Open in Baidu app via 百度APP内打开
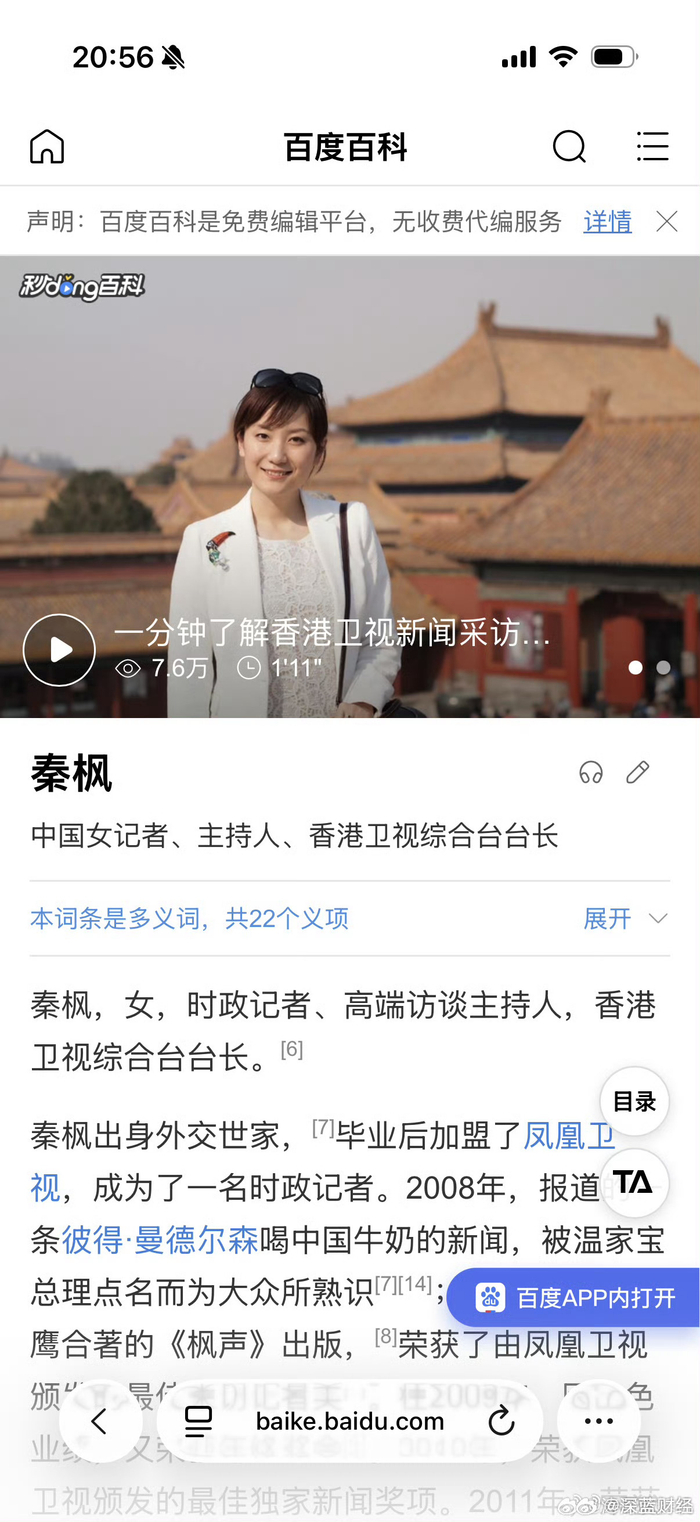The height and width of the screenshot is (1522, 700). tap(575, 1298)
